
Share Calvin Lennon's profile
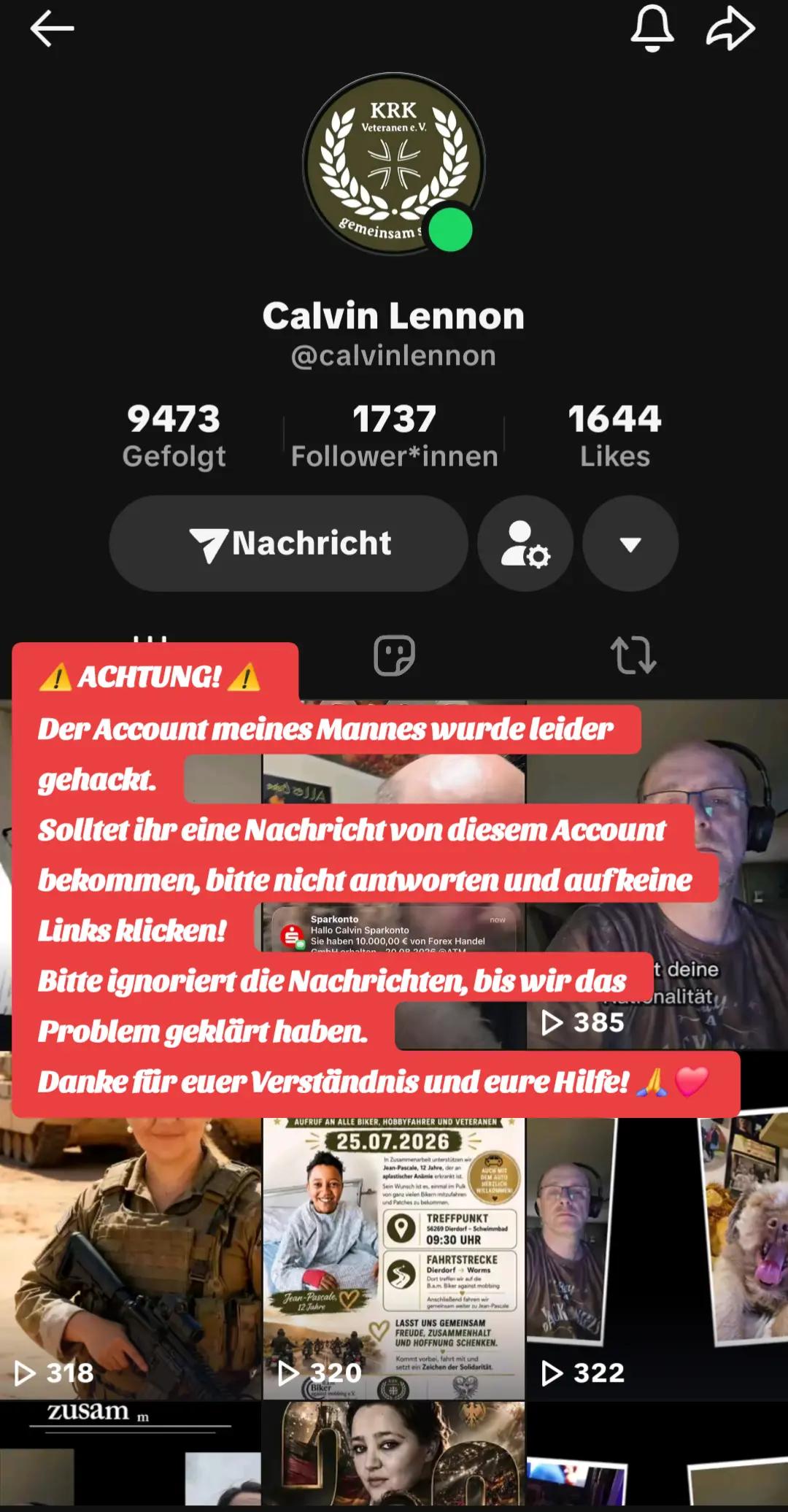pyautogui.click(x=730, y=29)
